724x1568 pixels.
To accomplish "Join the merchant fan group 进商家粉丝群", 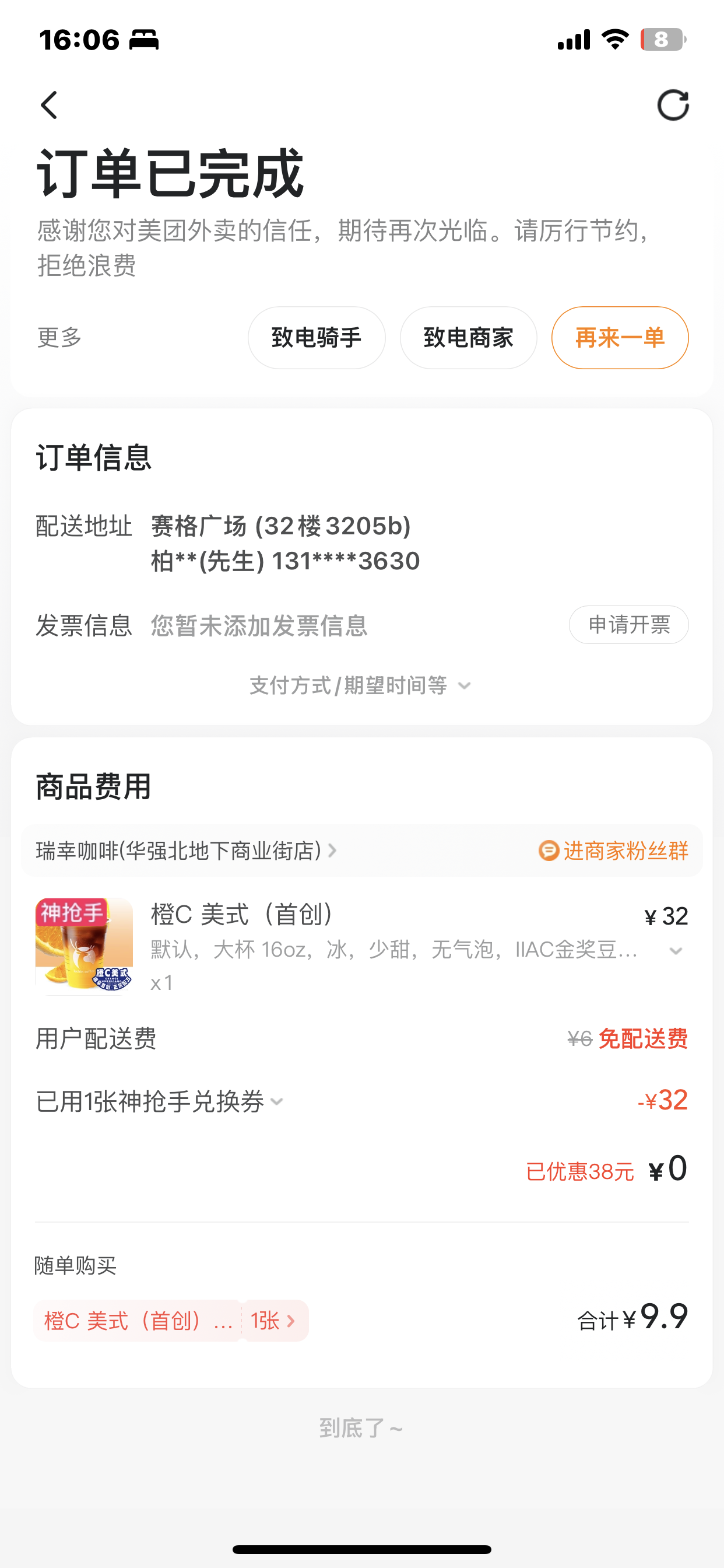I will 614,850.
